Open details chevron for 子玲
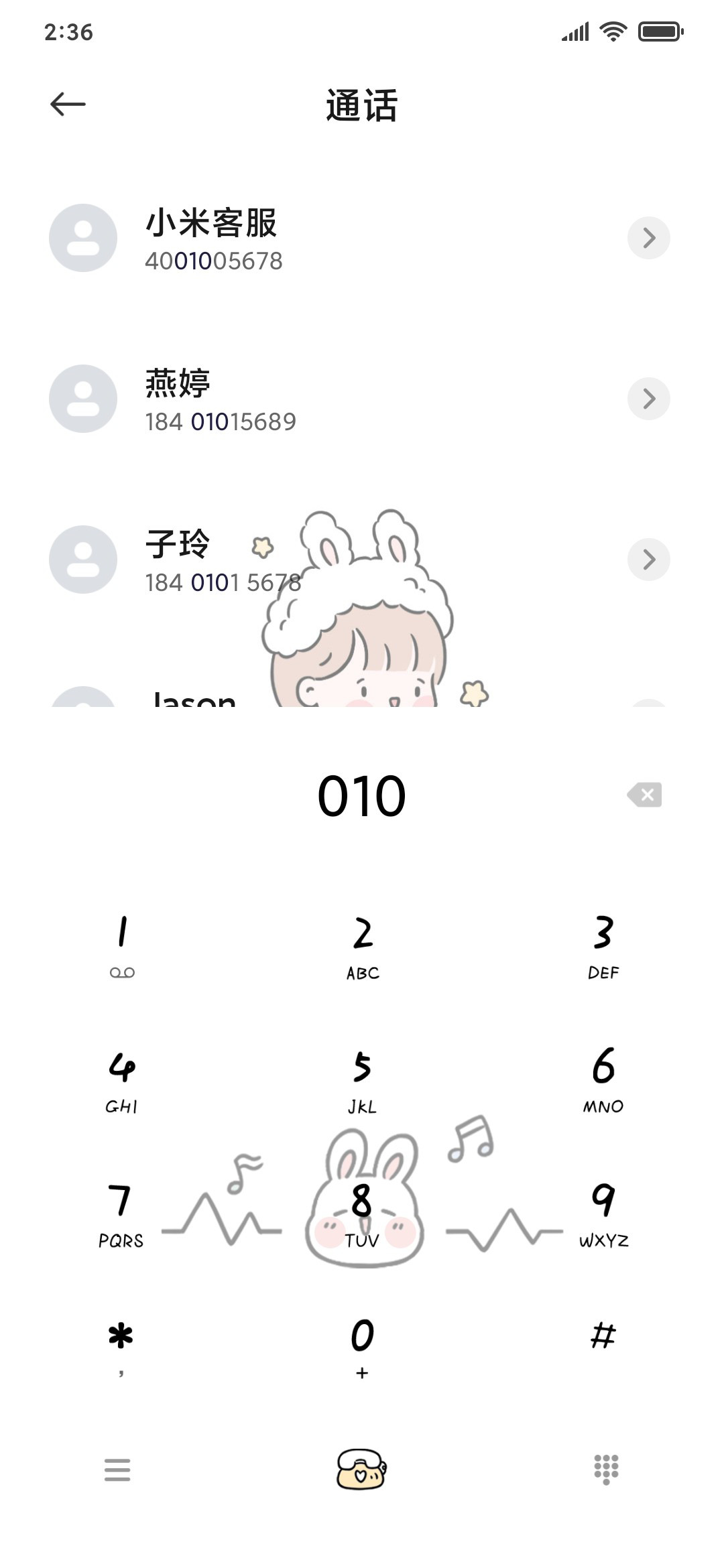Image resolution: width=724 pixels, height=1568 pixels. [x=648, y=560]
